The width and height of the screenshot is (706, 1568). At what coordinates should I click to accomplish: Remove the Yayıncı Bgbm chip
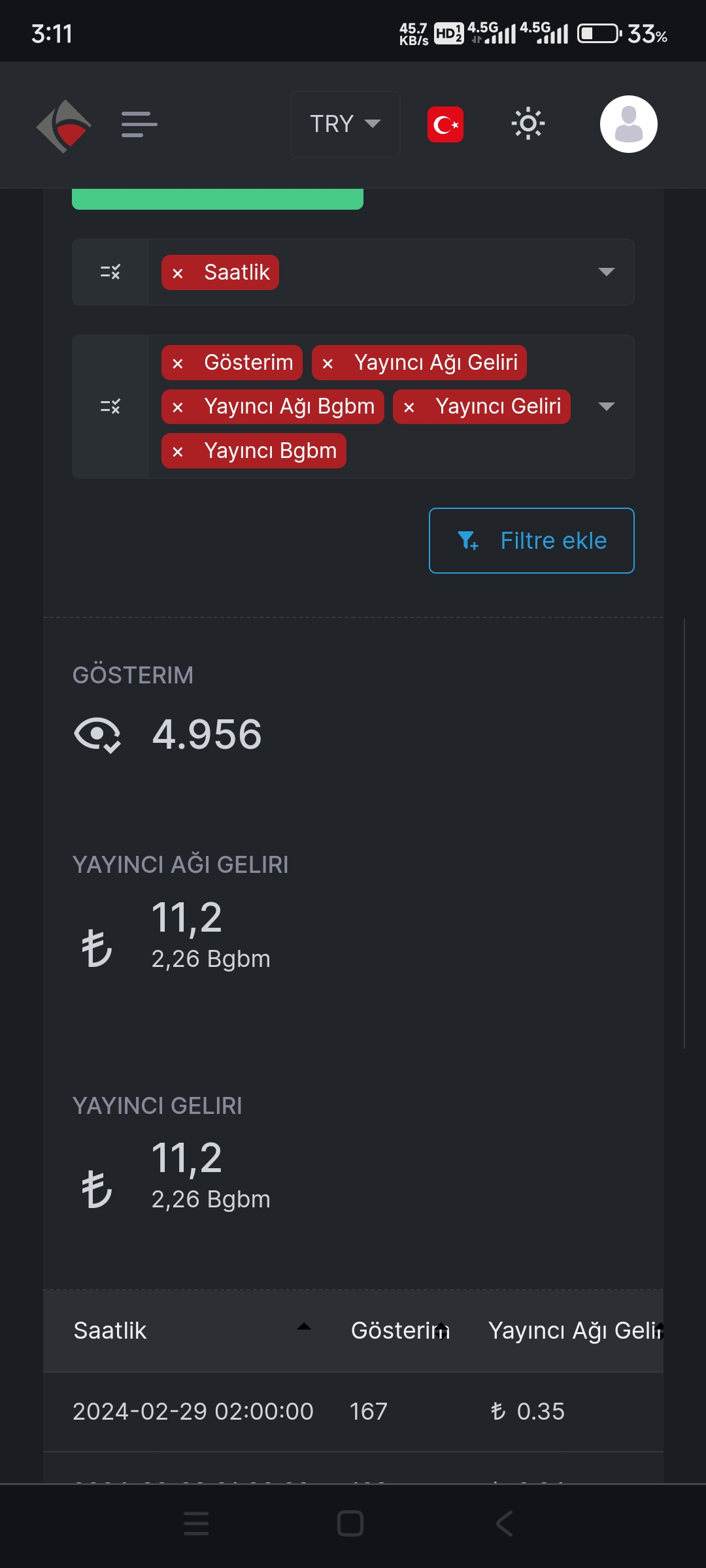(x=178, y=451)
